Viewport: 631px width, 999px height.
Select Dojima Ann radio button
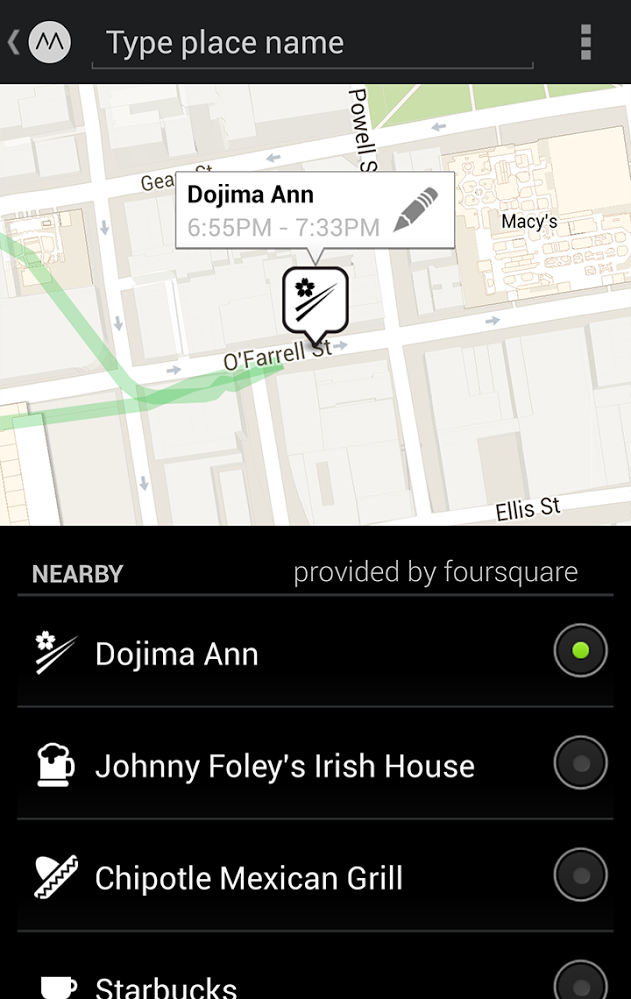click(580, 651)
